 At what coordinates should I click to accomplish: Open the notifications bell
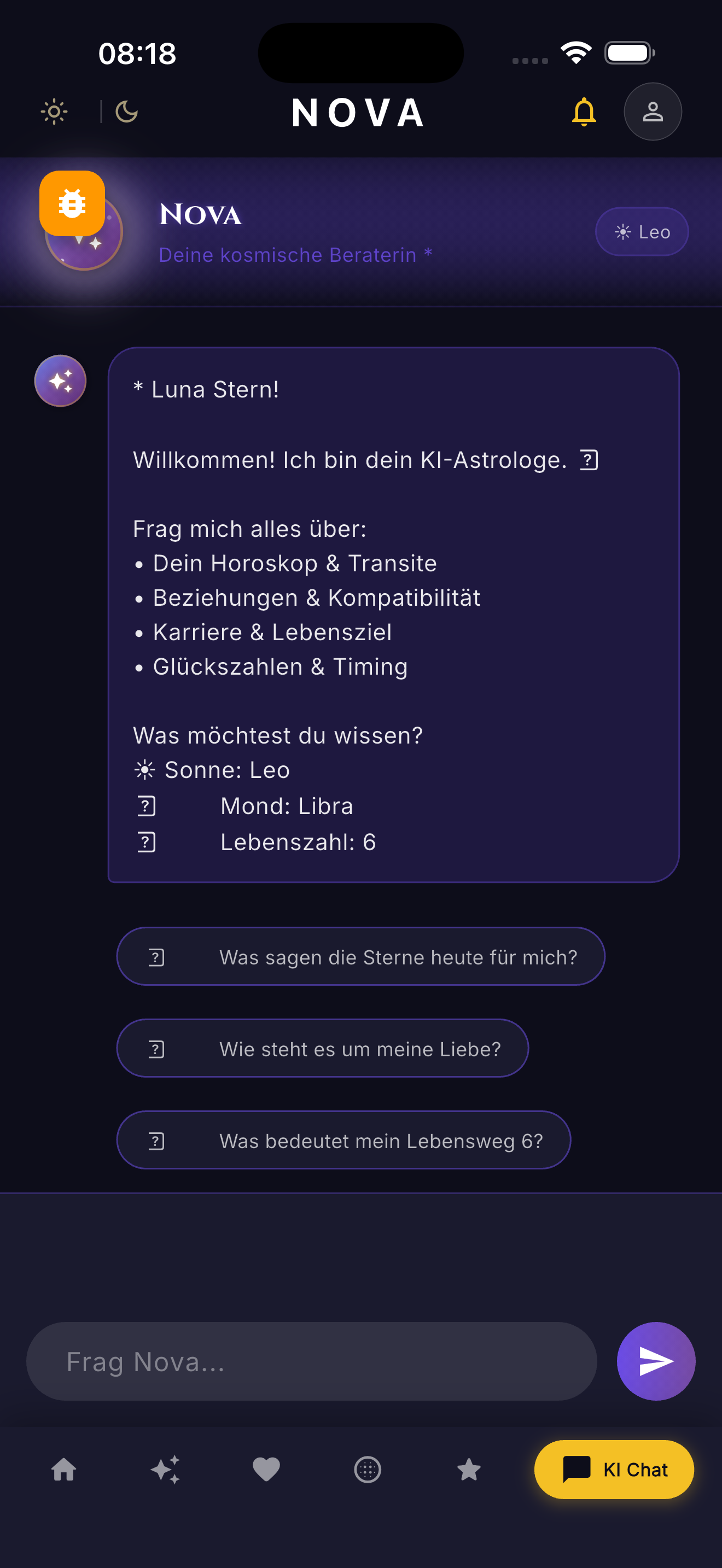584,112
